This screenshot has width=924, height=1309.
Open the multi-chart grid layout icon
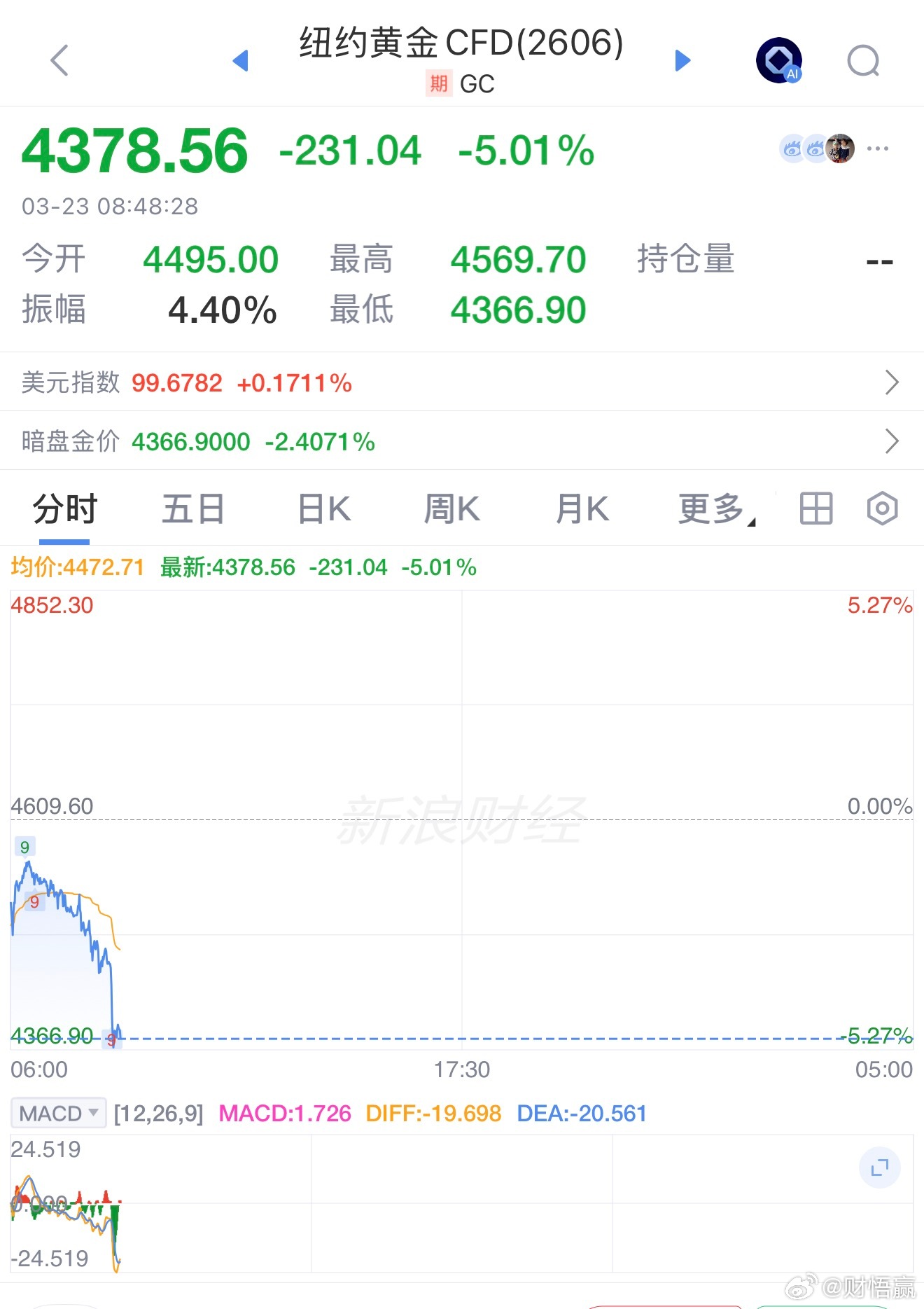click(x=815, y=508)
